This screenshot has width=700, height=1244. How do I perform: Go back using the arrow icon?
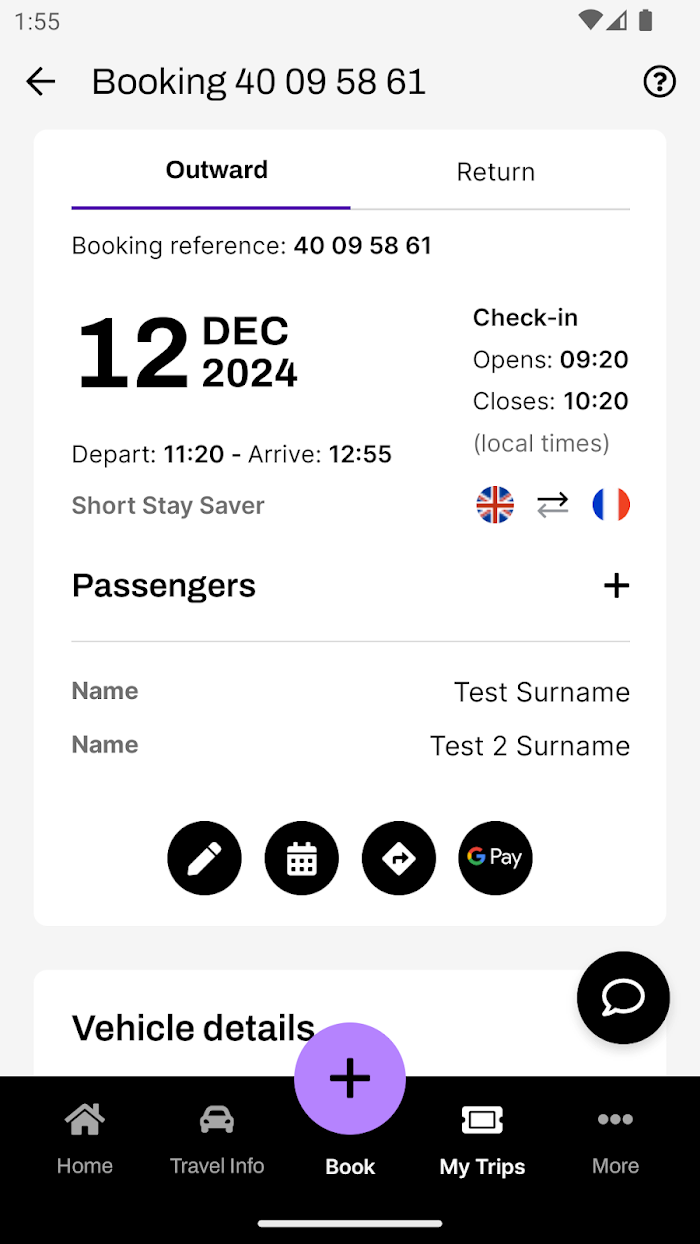[x=41, y=81]
